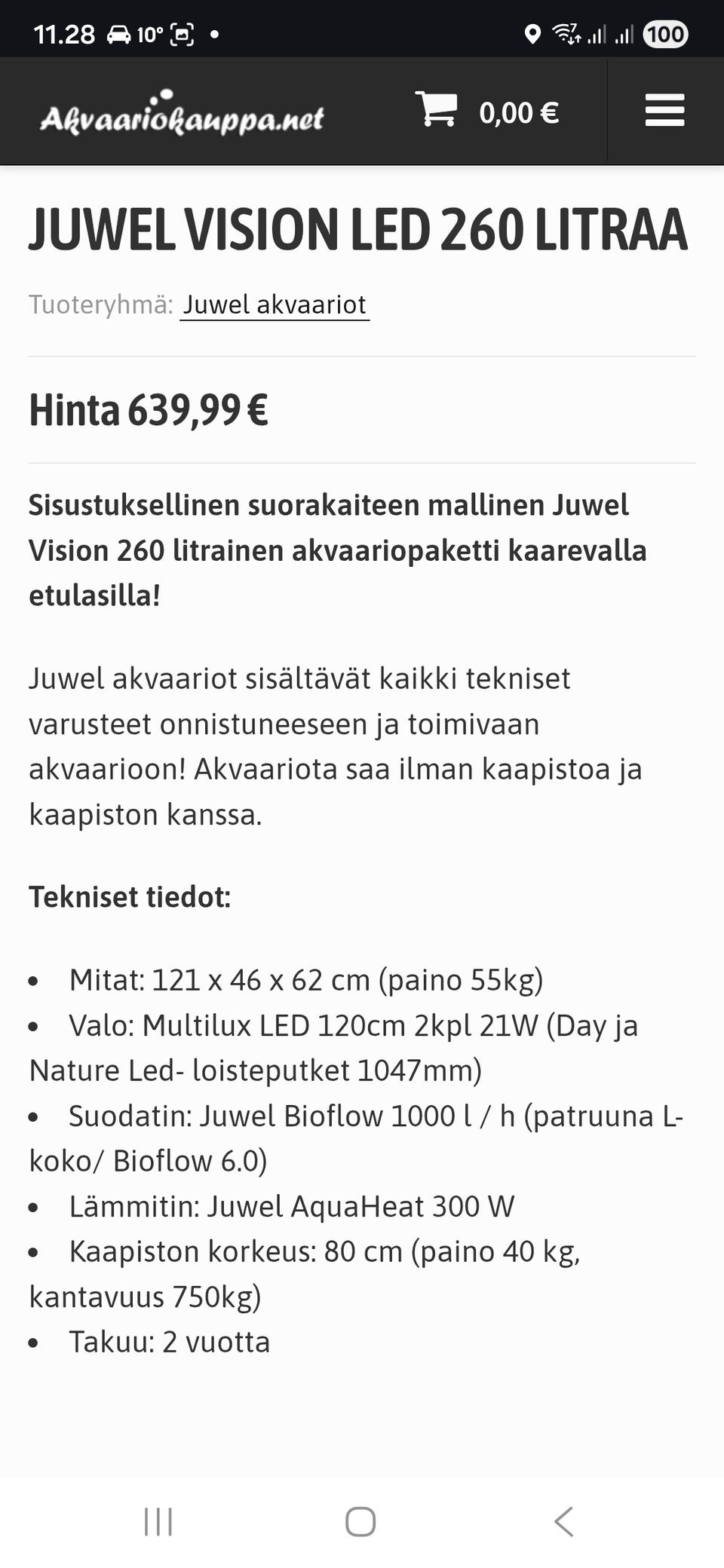Tap the battery 100 indicator
The height and width of the screenshot is (1568, 724).
click(664, 34)
